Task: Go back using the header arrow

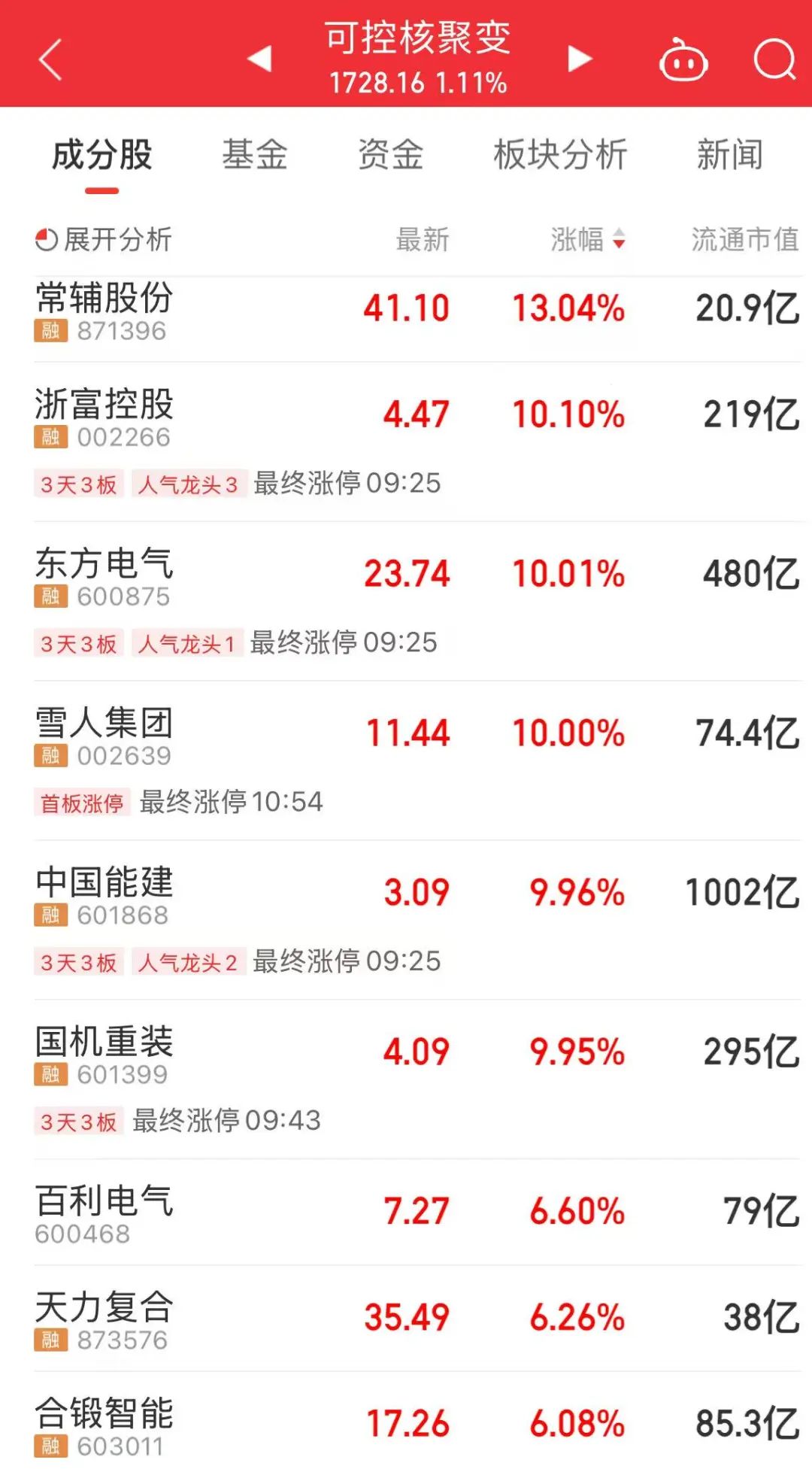Action: [50, 59]
